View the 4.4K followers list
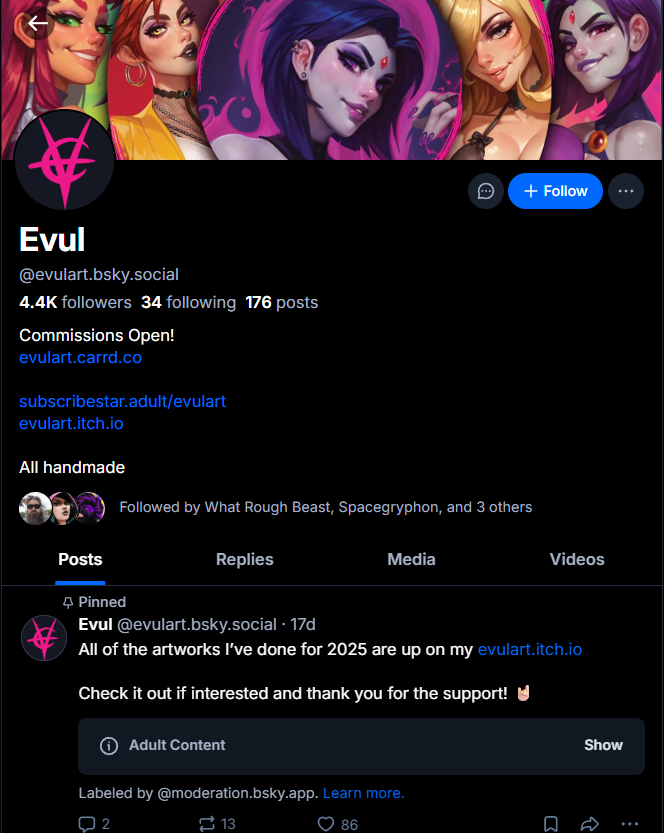The width and height of the screenshot is (664, 833). [x=75, y=302]
